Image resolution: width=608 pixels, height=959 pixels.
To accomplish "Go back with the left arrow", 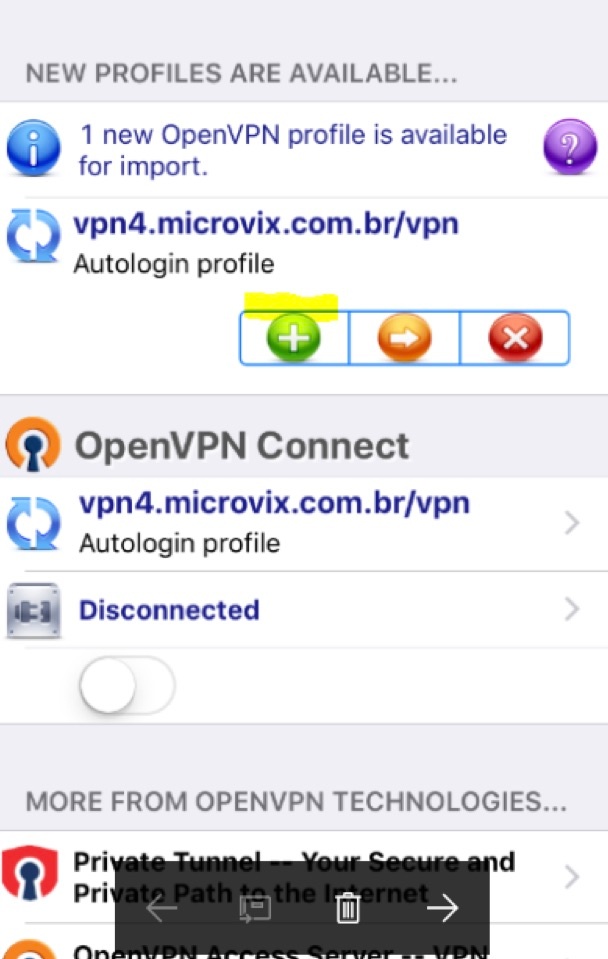I will 162,908.
